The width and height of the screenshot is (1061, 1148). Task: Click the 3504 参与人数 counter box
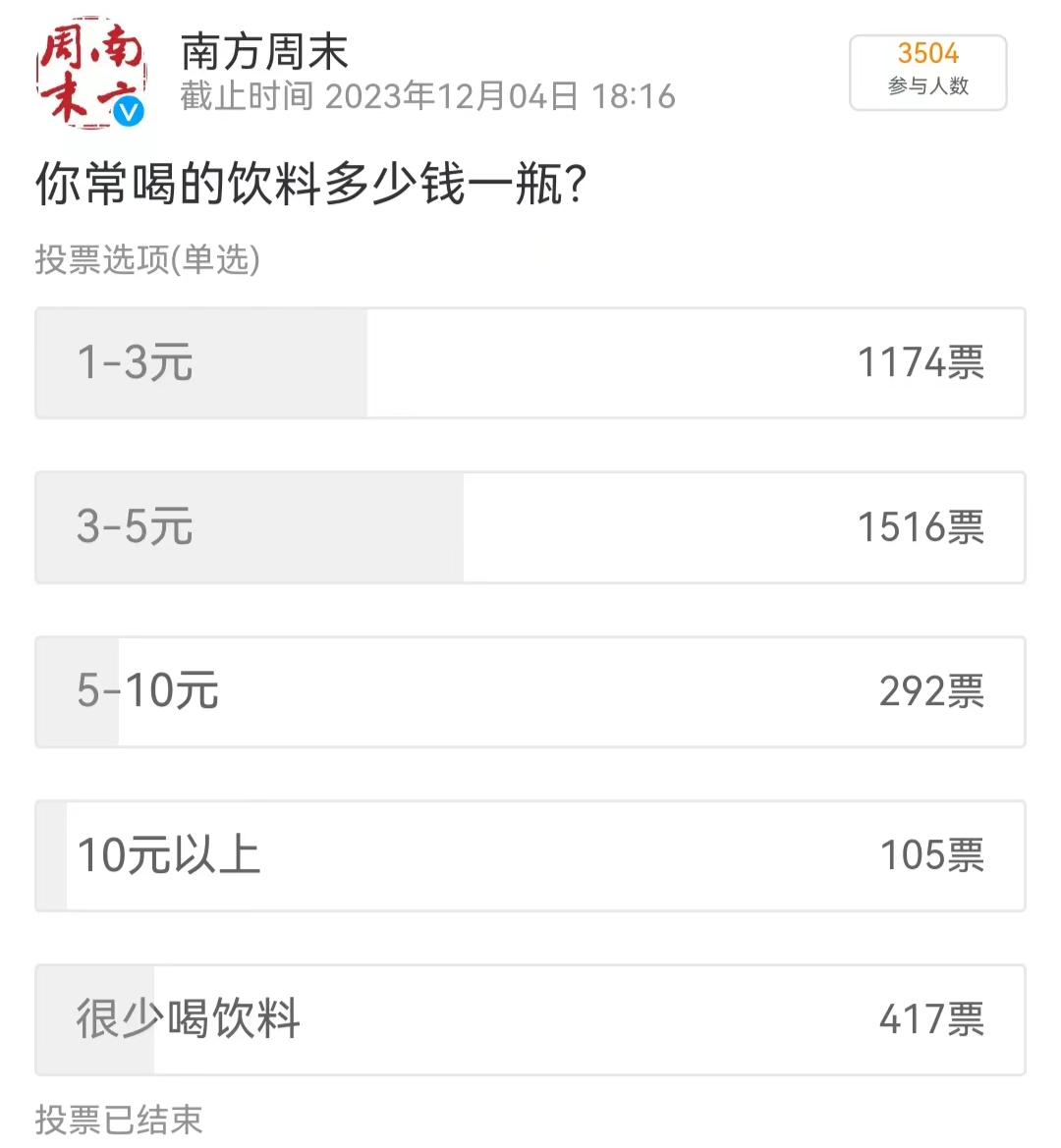tap(927, 73)
